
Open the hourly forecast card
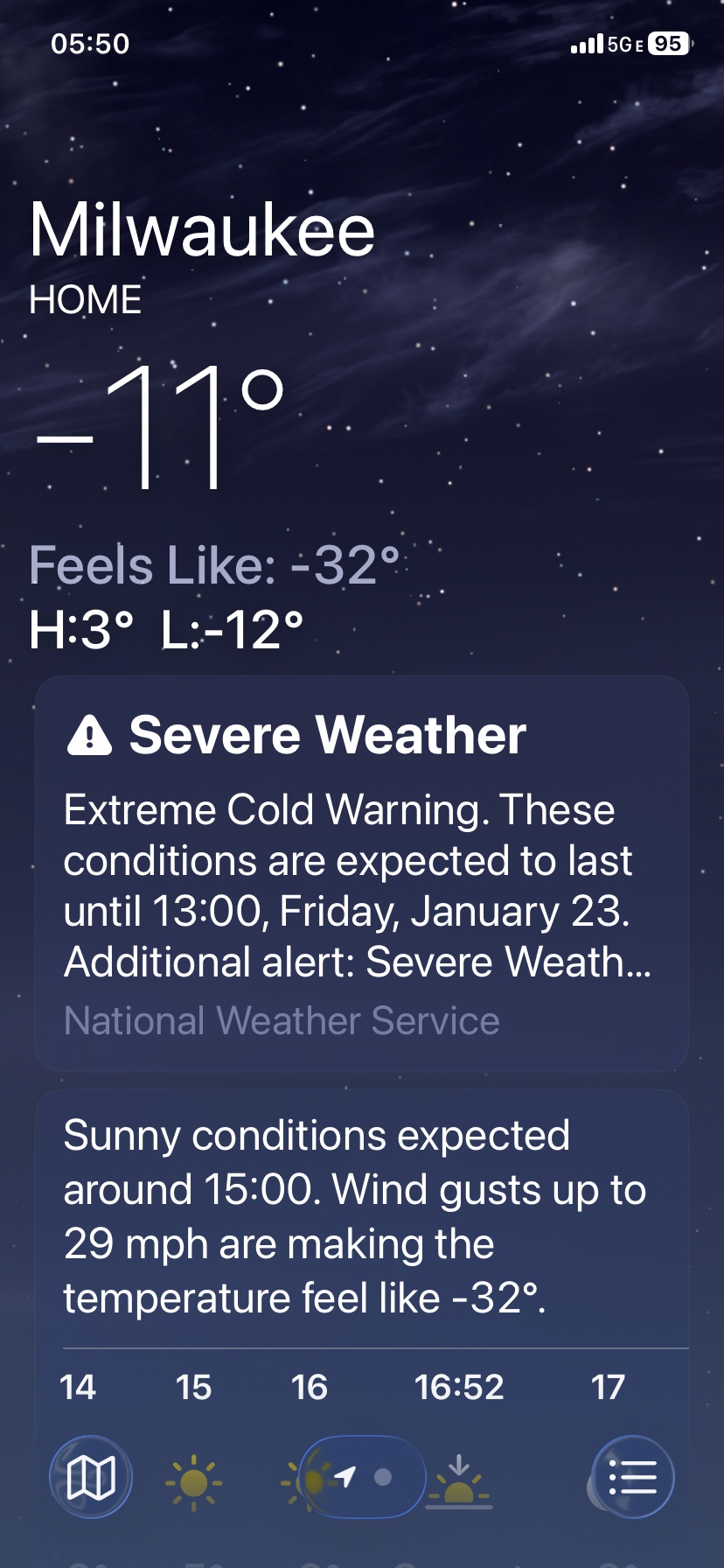(361, 1216)
